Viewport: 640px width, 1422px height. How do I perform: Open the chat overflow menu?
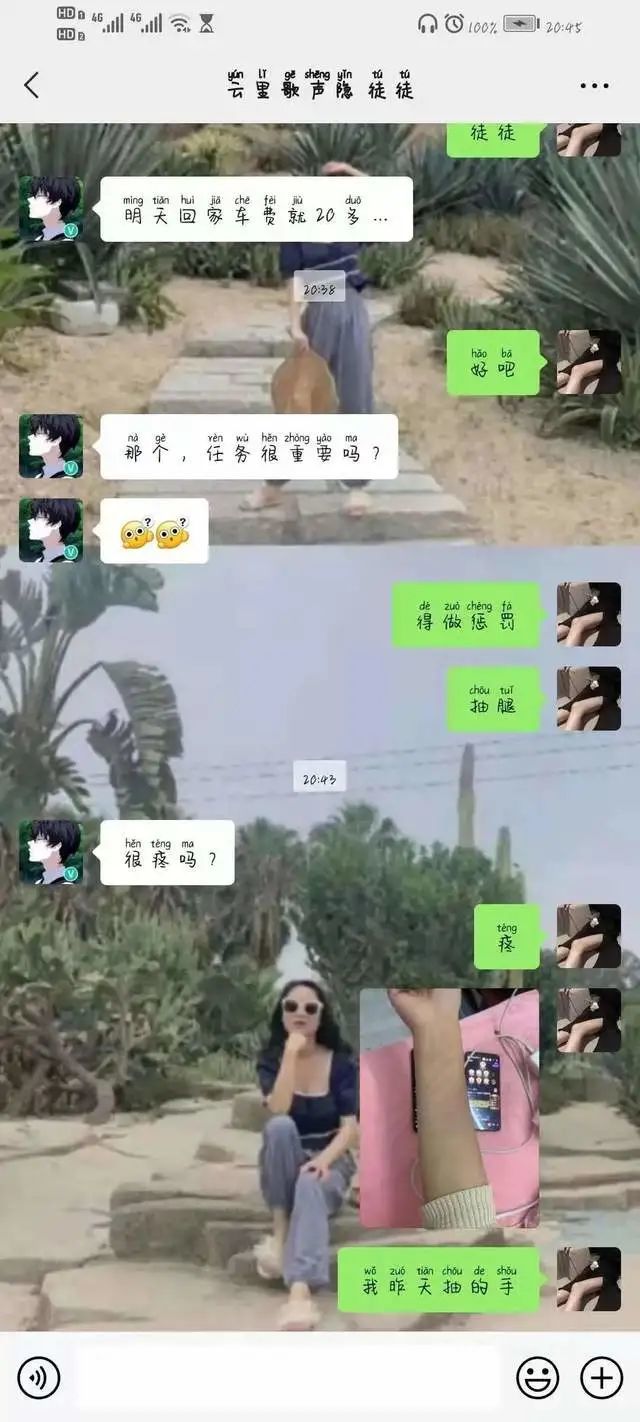pyautogui.click(x=594, y=86)
